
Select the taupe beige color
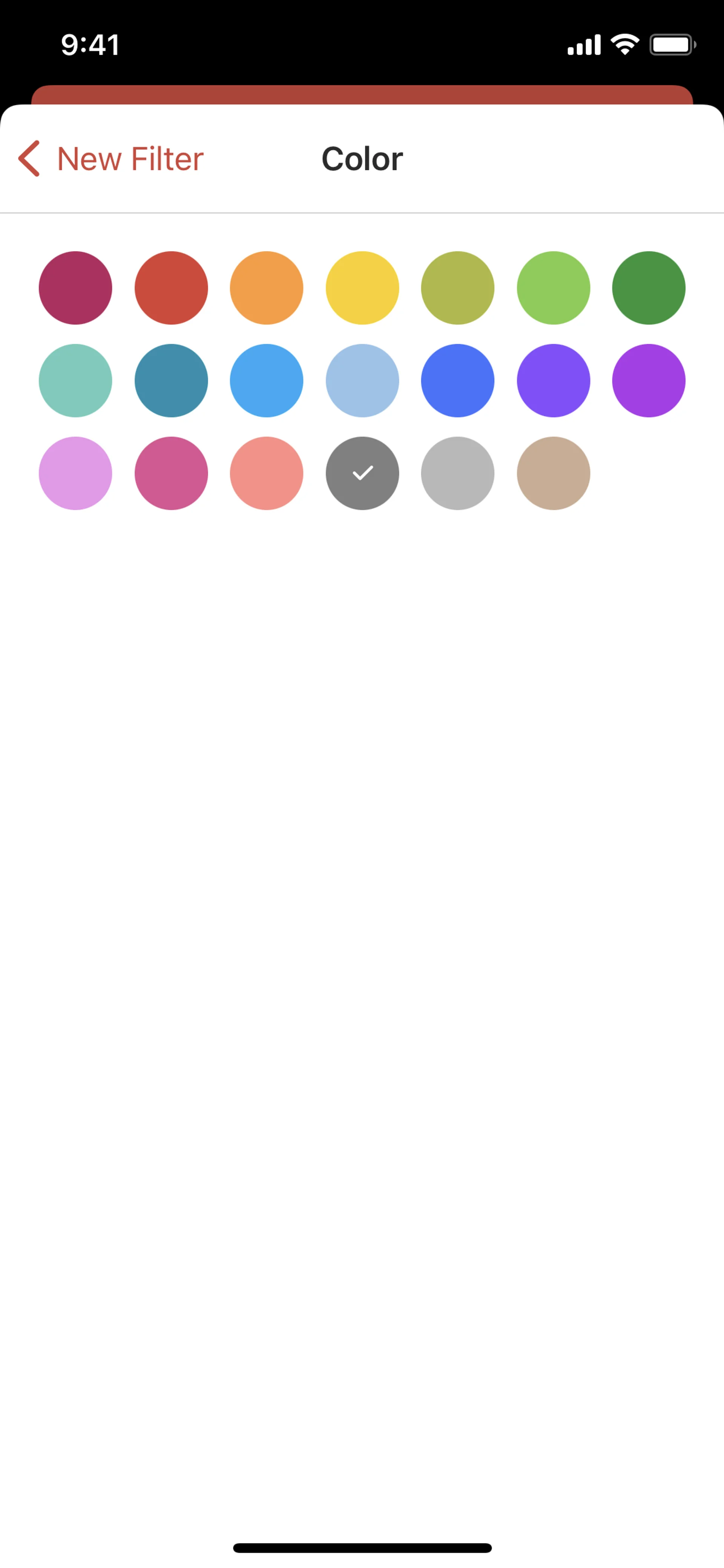(553, 473)
